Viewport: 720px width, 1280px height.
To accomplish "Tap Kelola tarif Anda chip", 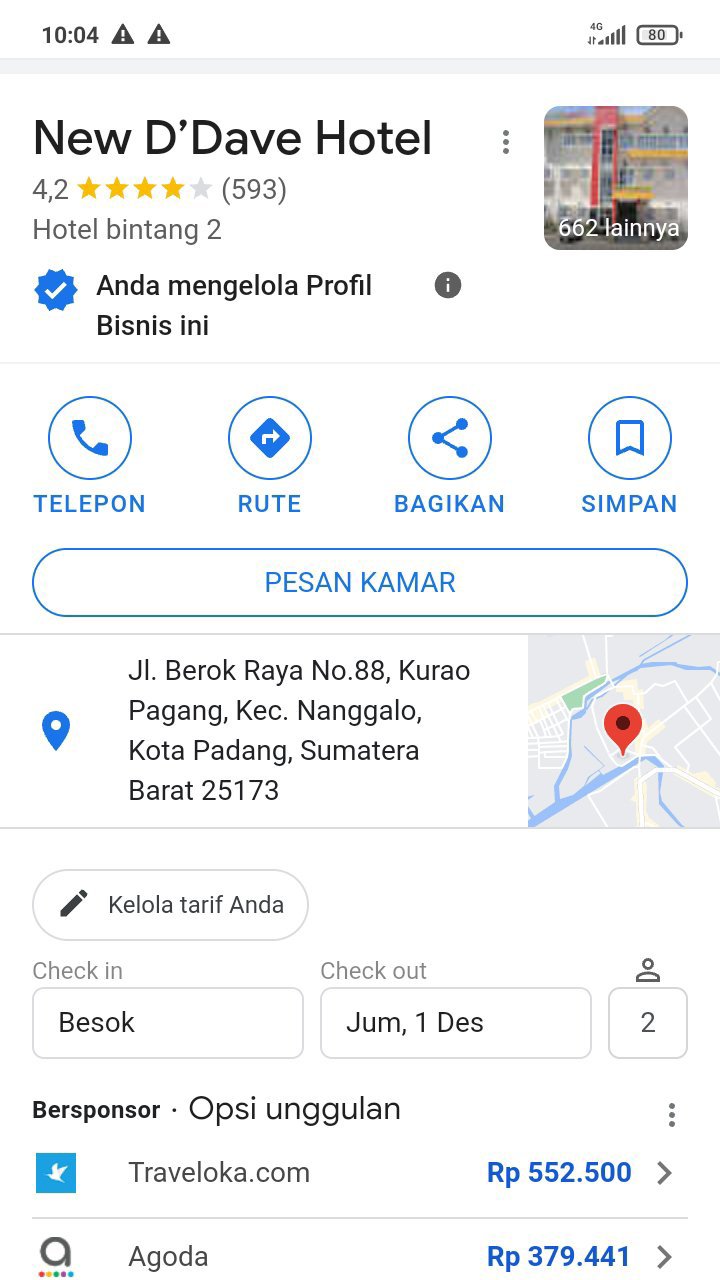I will 170,905.
